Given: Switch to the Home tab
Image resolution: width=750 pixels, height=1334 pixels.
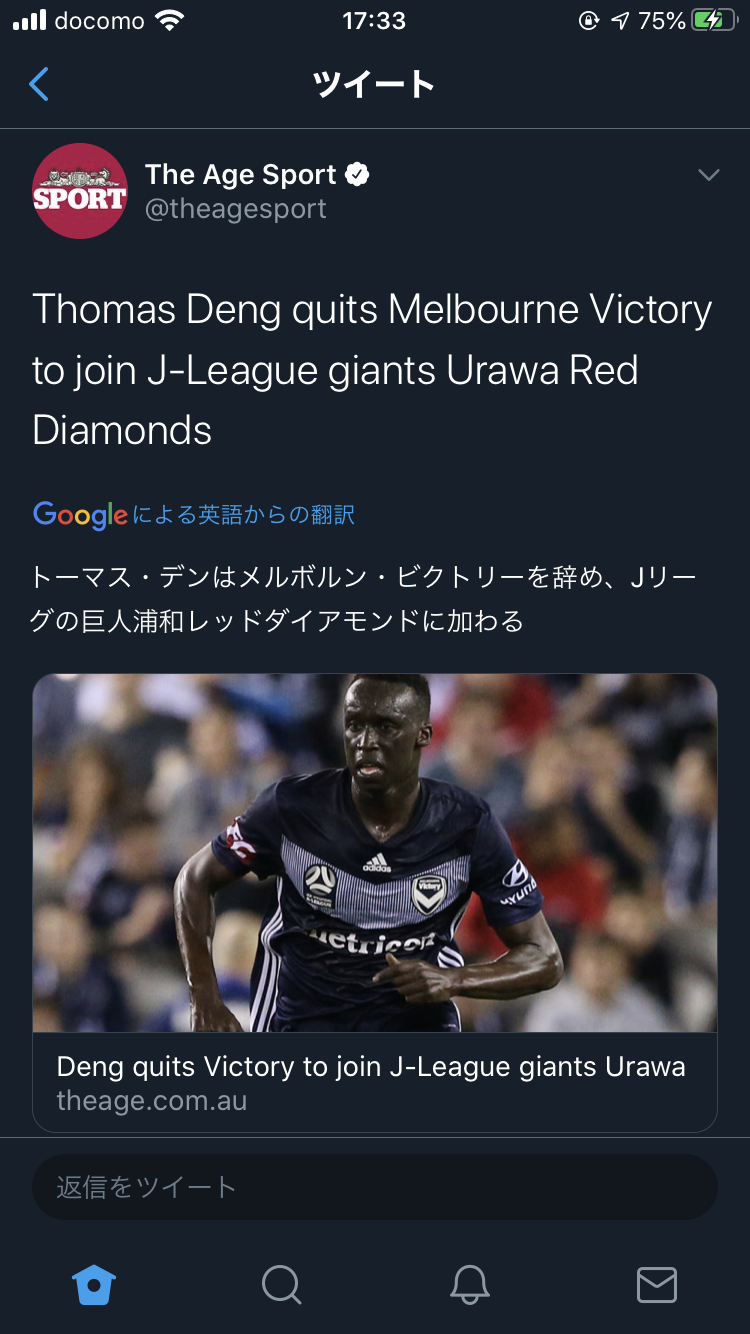Looking at the screenshot, I should coord(94,1284).
